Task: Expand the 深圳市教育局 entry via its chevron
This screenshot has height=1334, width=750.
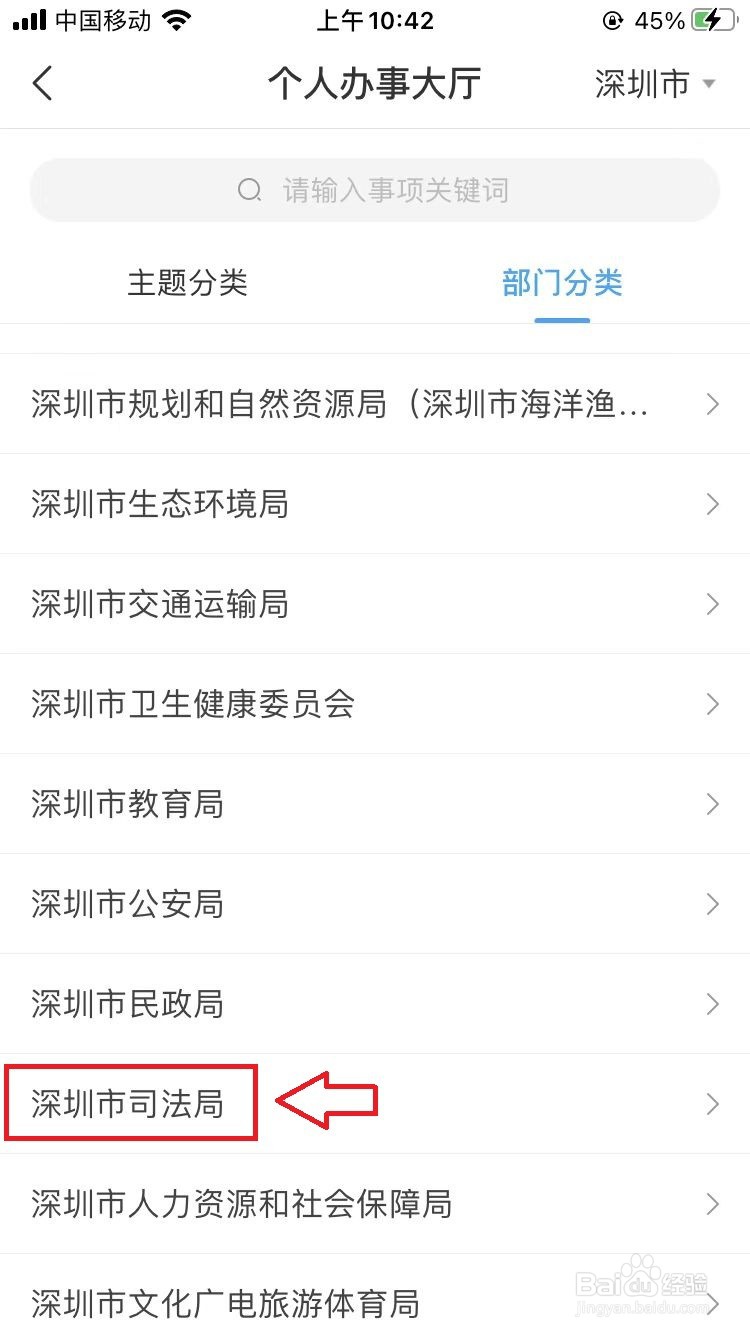Action: (712, 804)
